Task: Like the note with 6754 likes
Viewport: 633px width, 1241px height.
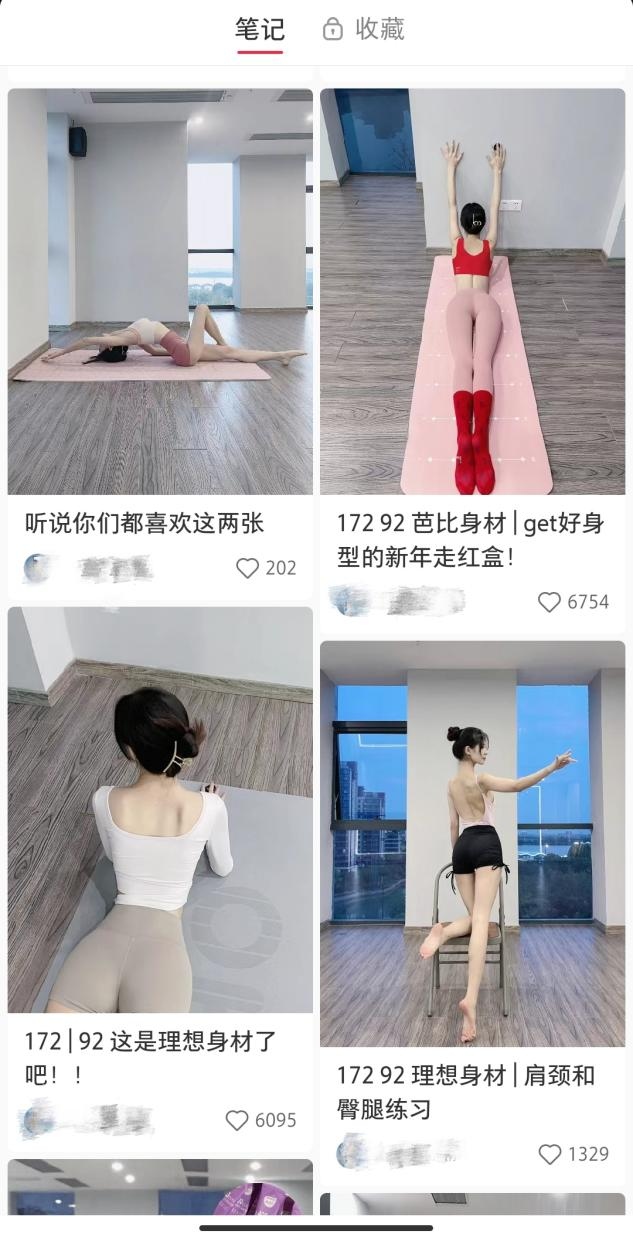Action: point(549,602)
